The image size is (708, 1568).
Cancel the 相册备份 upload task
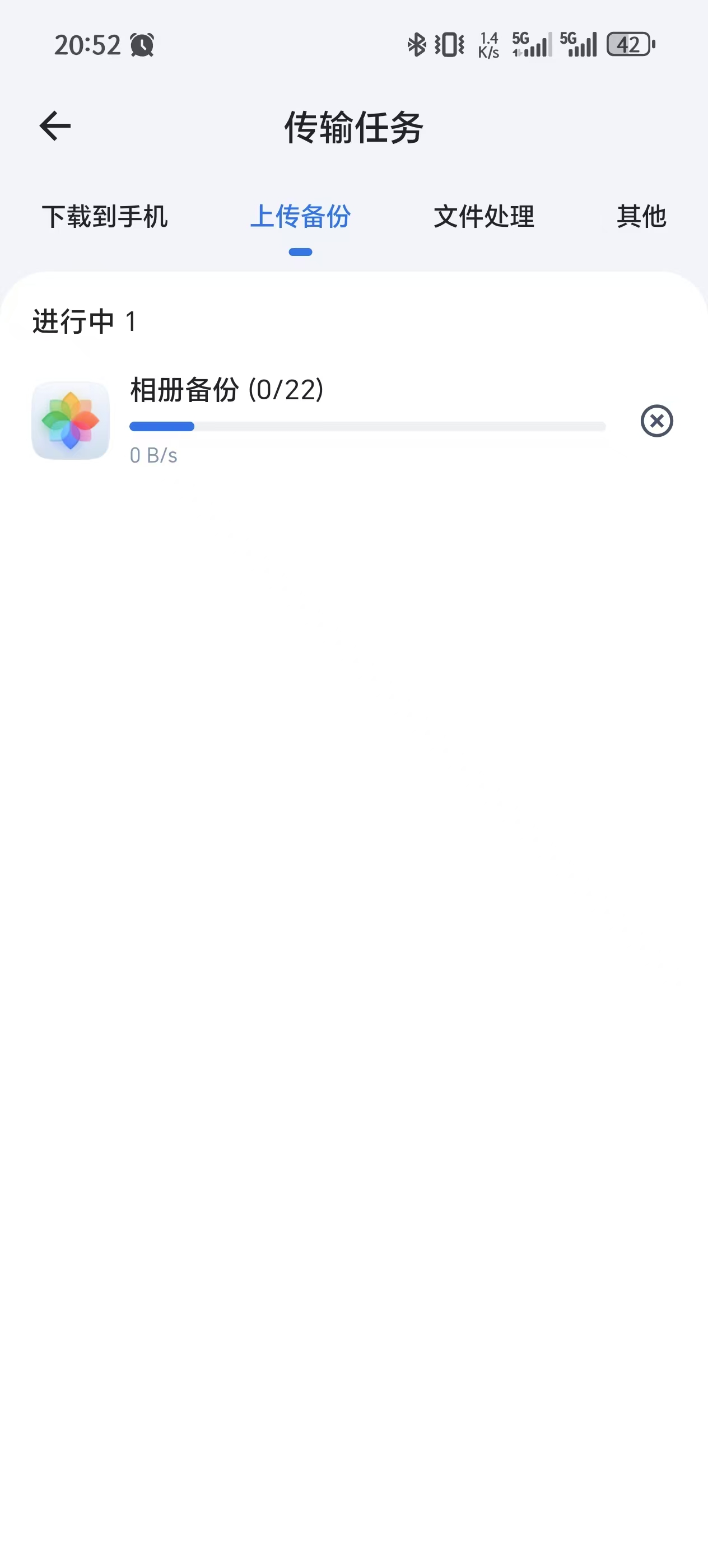point(656,421)
